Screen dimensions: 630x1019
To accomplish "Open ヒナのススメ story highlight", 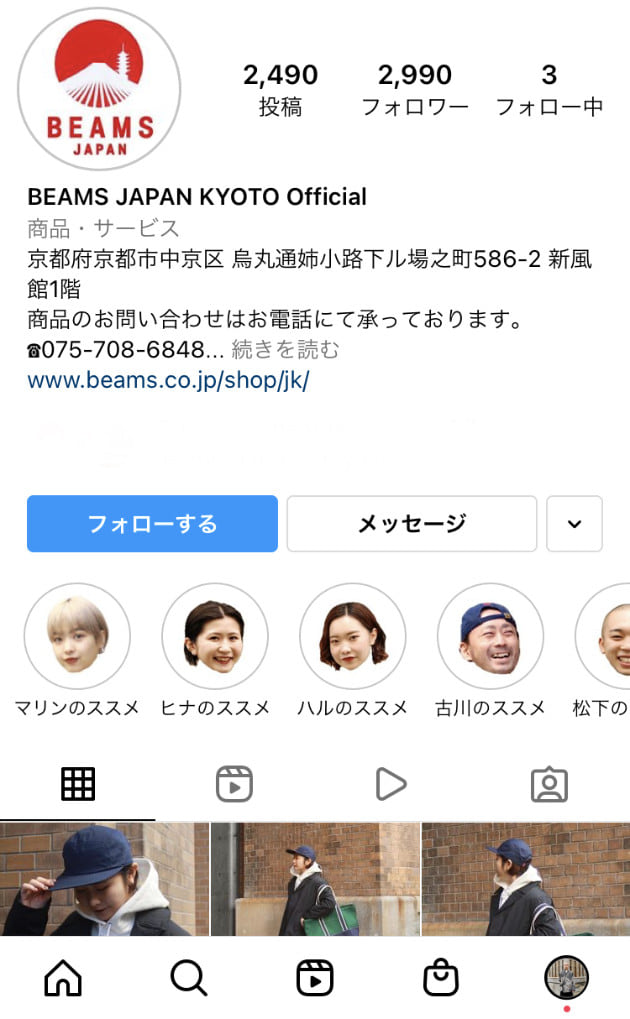I will (x=215, y=637).
